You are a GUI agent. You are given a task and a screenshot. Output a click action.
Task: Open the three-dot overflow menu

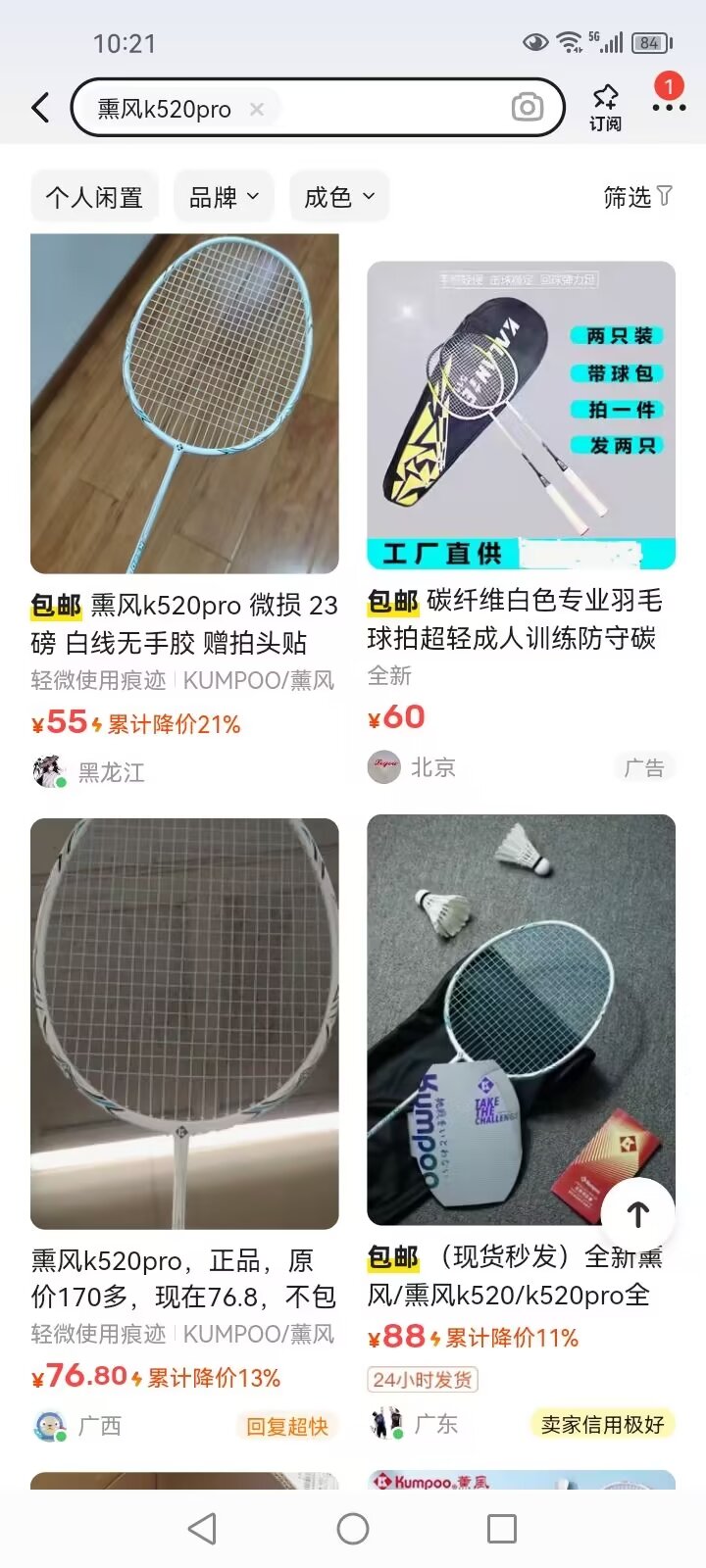669,106
